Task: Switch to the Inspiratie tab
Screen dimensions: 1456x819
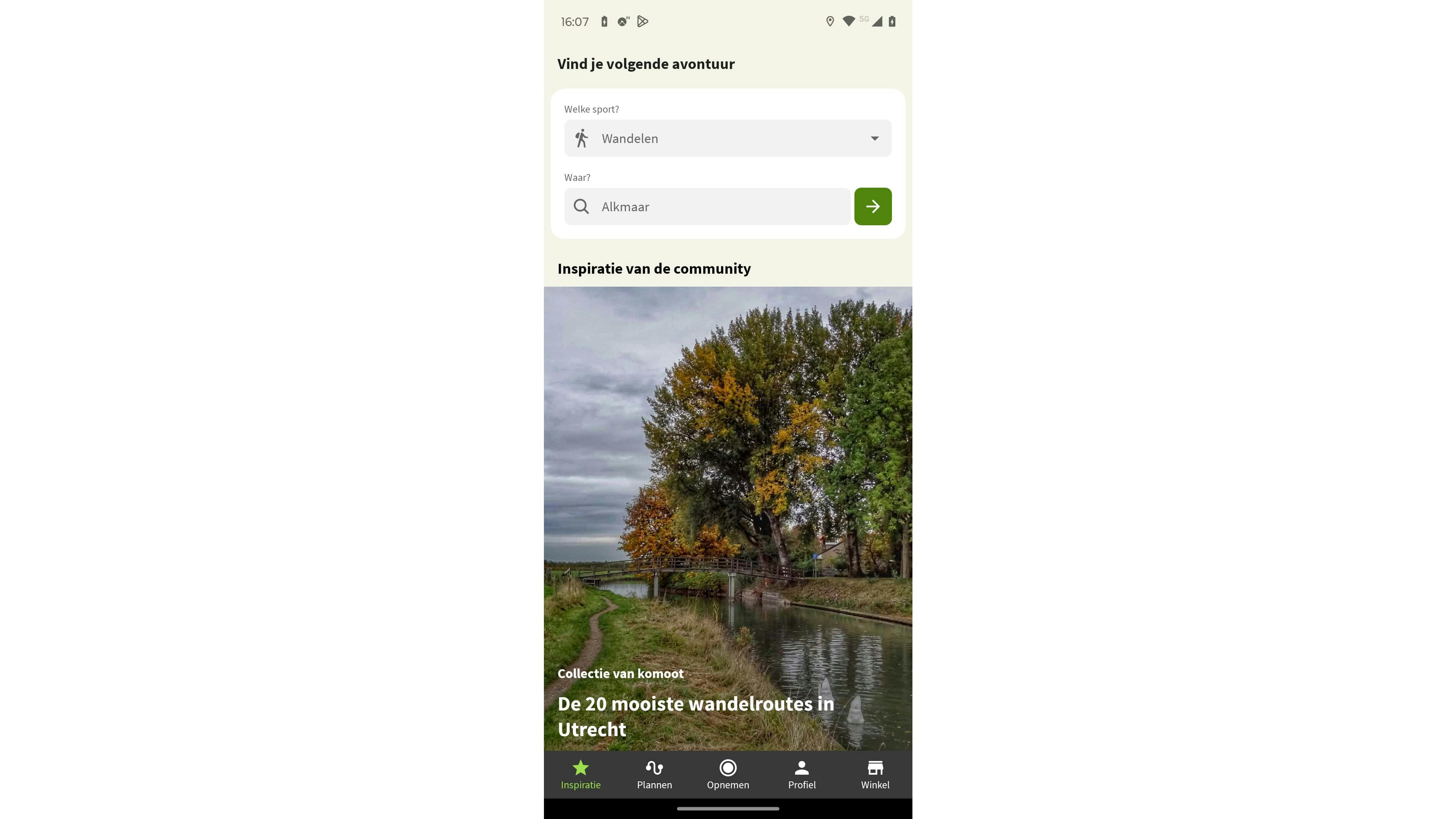Action: tap(580, 774)
